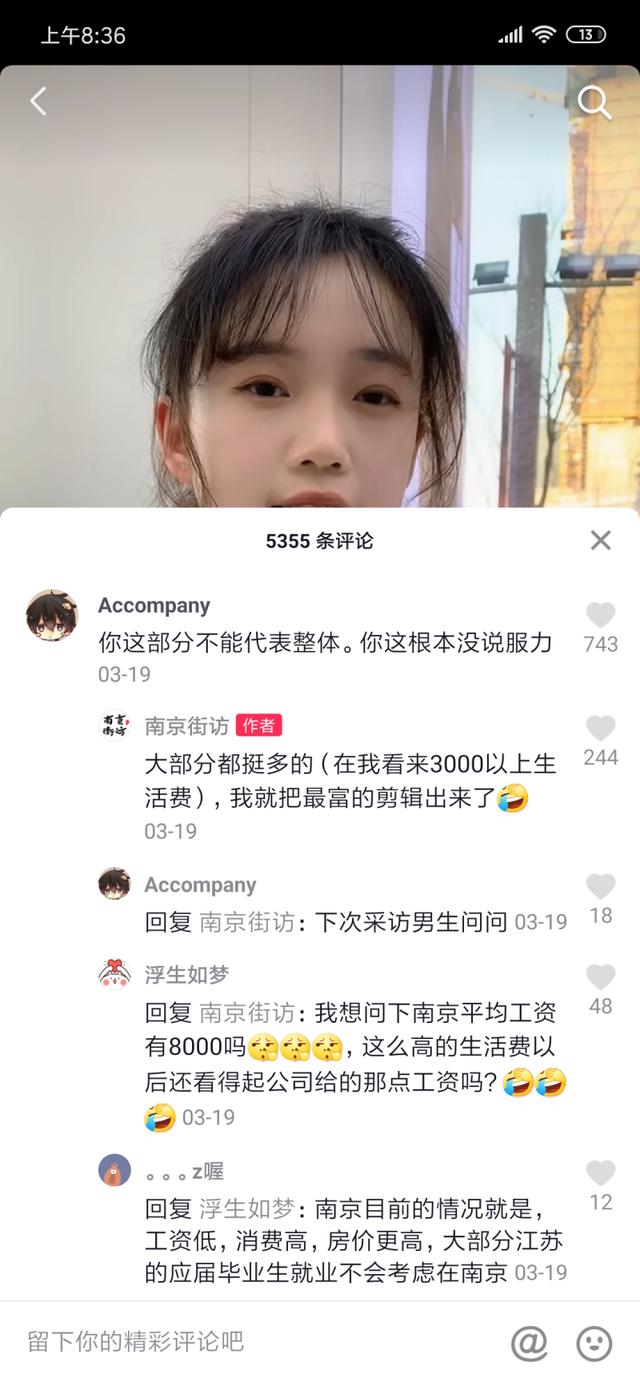Like Accompany's top comment with 743 likes
The image size is (640, 1386).
(x=600, y=616)
